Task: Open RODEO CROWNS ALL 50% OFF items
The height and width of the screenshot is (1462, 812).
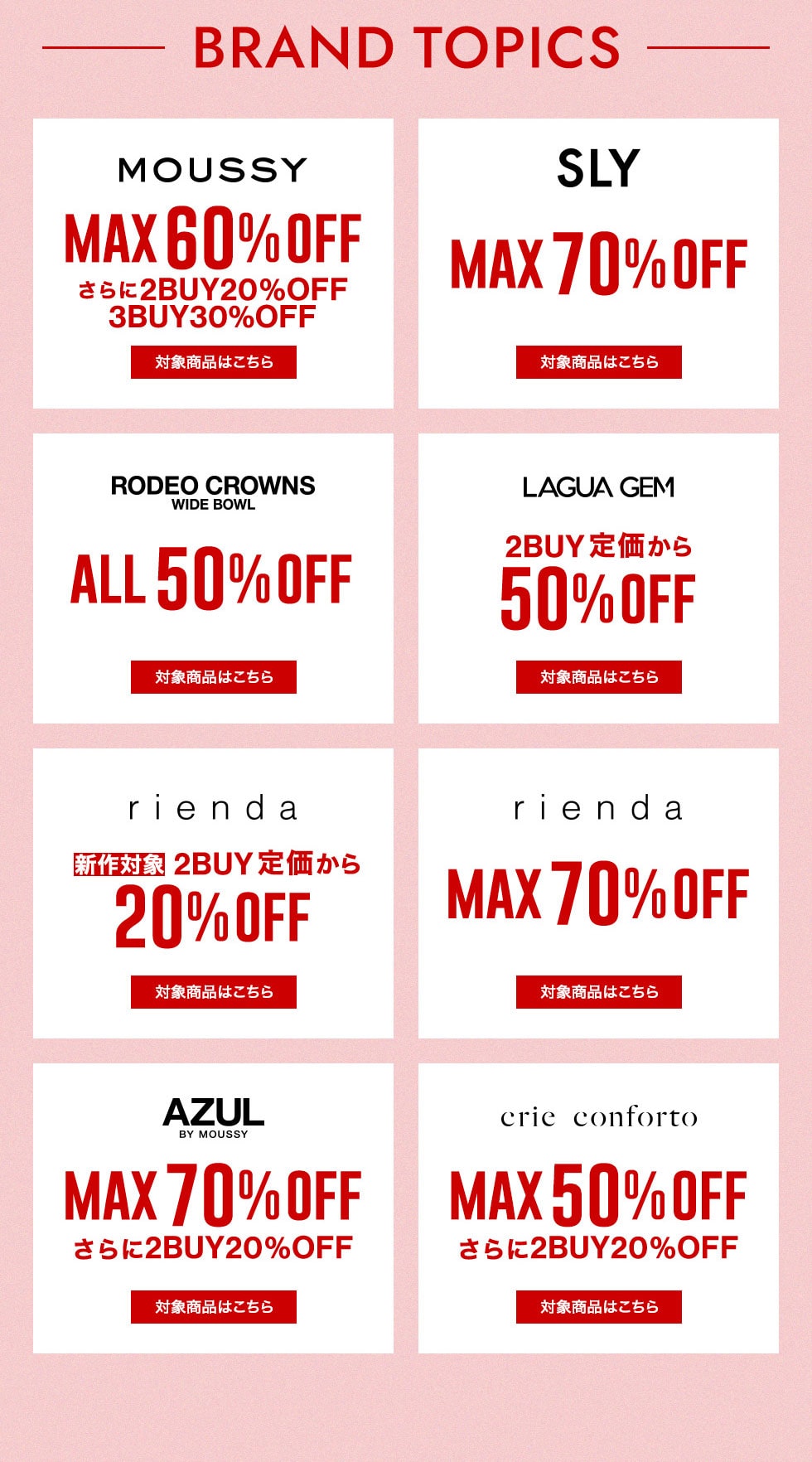Action: tap(213, 677)
